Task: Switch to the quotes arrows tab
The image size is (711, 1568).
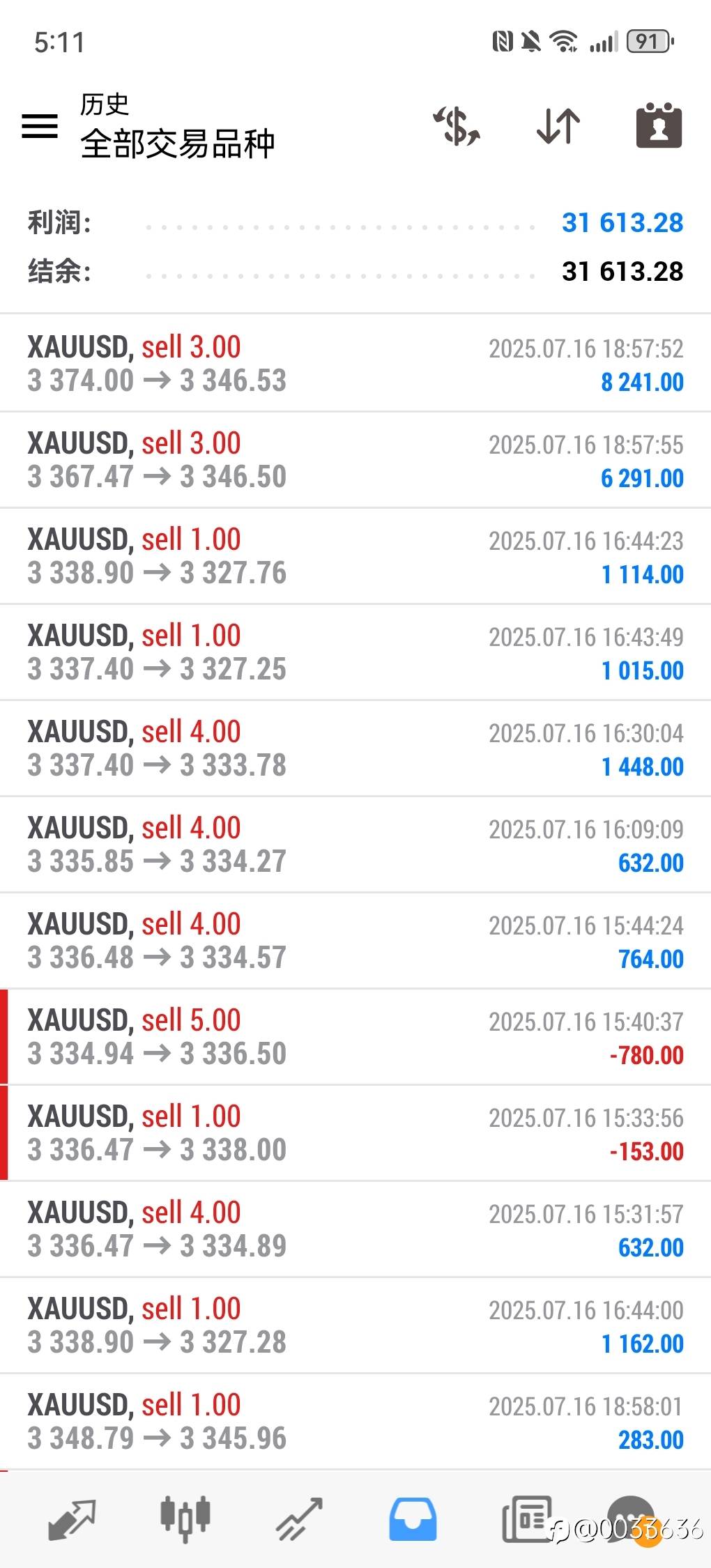Action: pos(71,1519)
